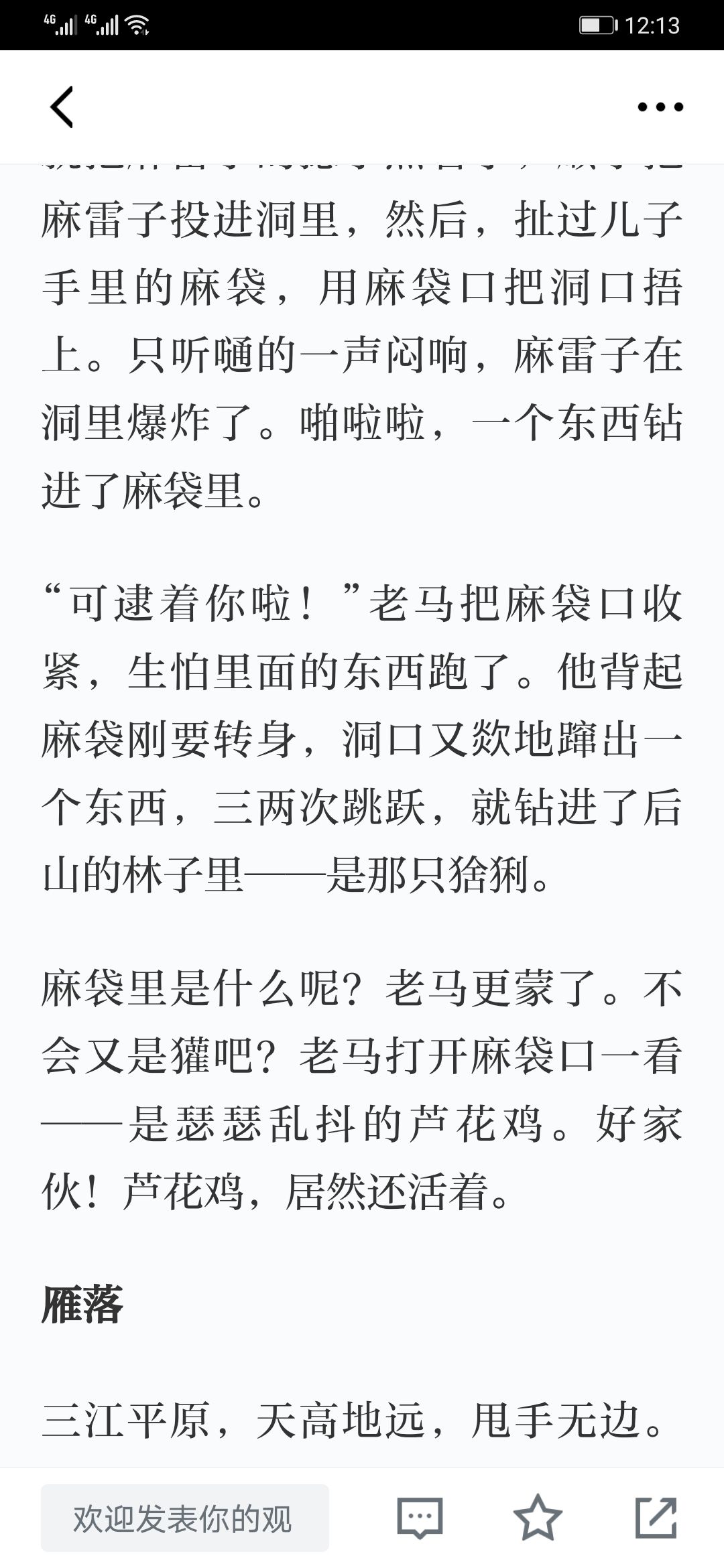
Task: Open the comments bubble icon
Action: [420, 1518]
